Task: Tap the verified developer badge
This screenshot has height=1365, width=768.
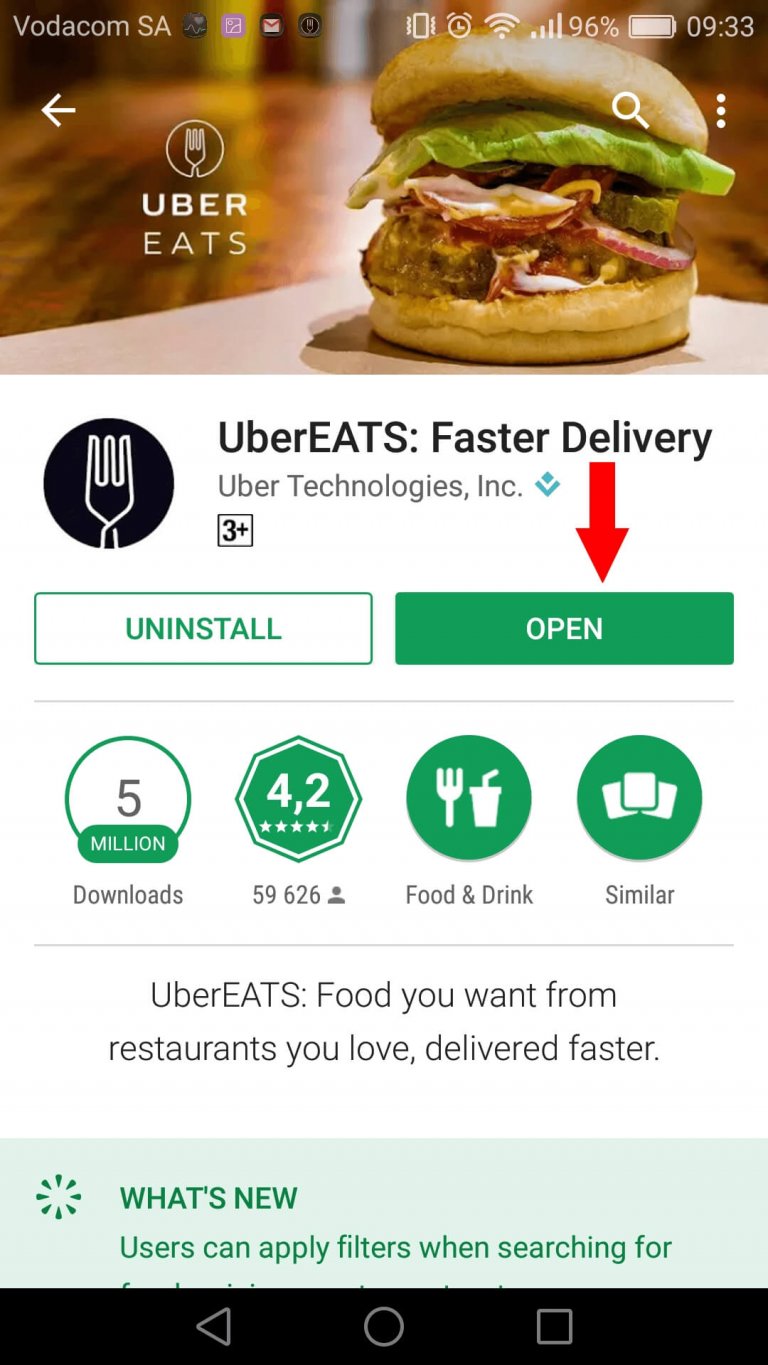Action: (548, 486)
